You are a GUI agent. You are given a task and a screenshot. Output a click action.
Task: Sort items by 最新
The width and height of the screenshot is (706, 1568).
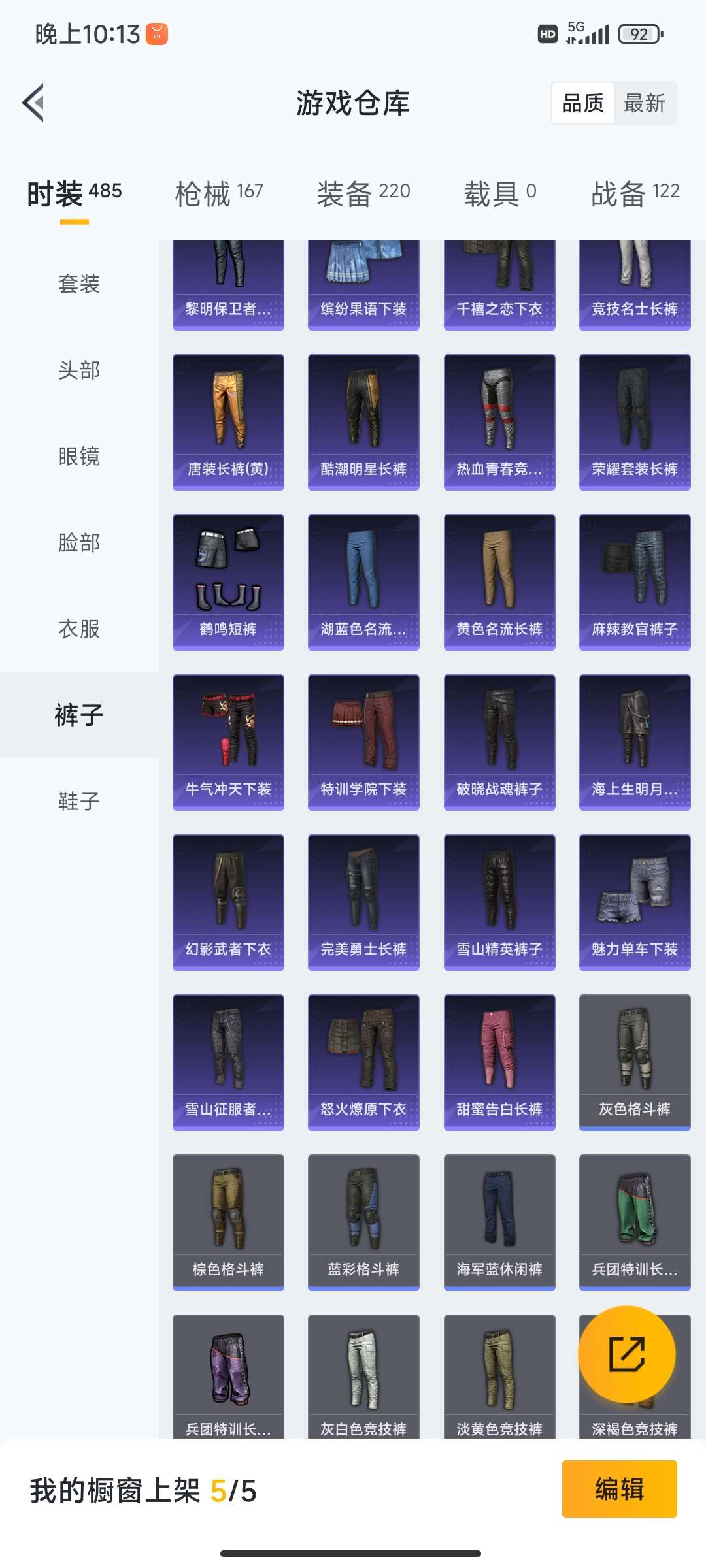pos(644,103)
